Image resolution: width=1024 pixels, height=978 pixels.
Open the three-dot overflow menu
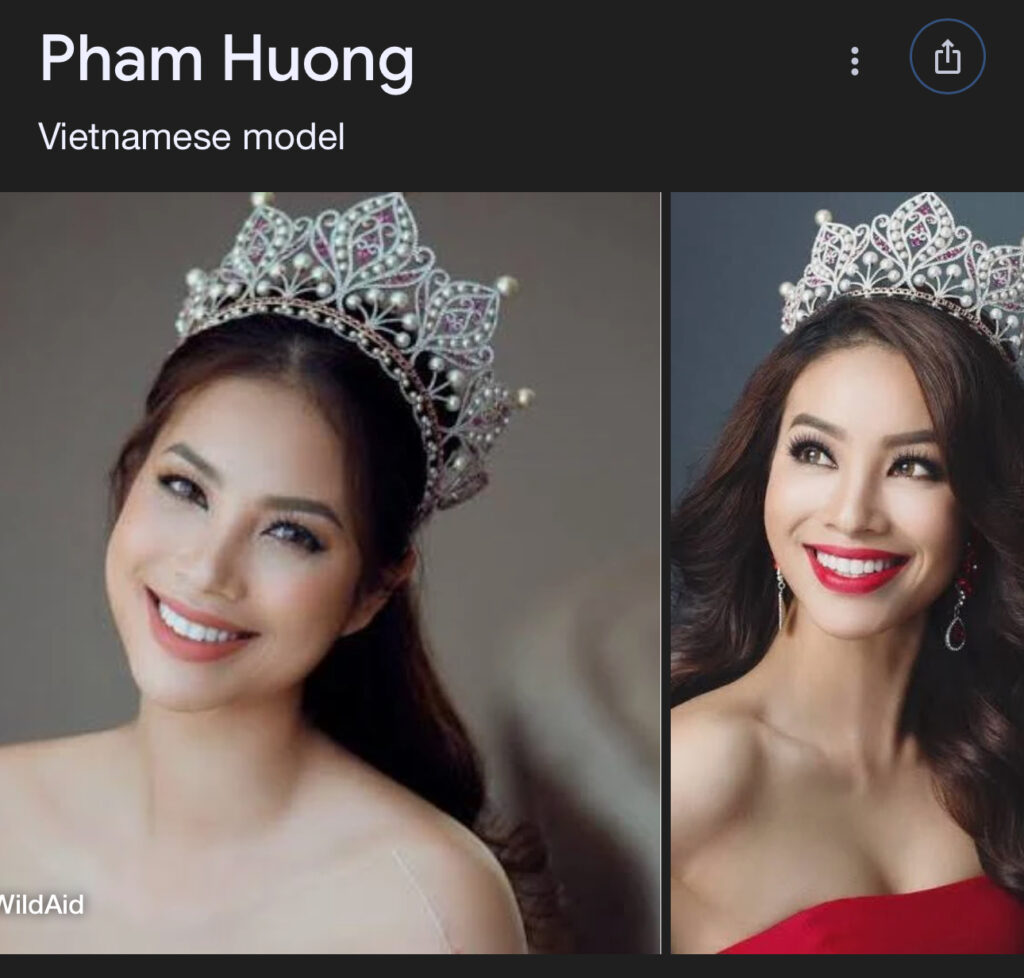click(854, 61)
